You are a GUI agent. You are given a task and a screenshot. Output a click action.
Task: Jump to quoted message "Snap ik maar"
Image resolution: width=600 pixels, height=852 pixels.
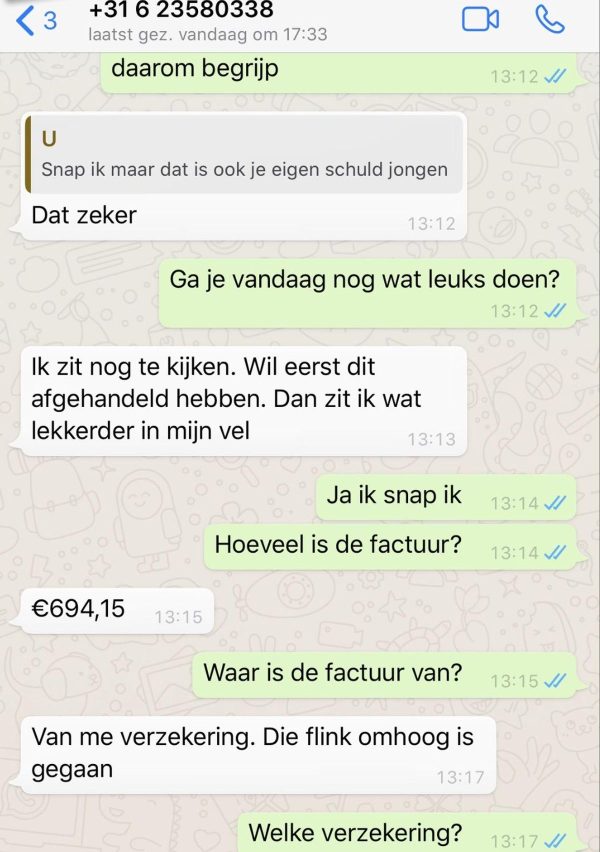244,154
